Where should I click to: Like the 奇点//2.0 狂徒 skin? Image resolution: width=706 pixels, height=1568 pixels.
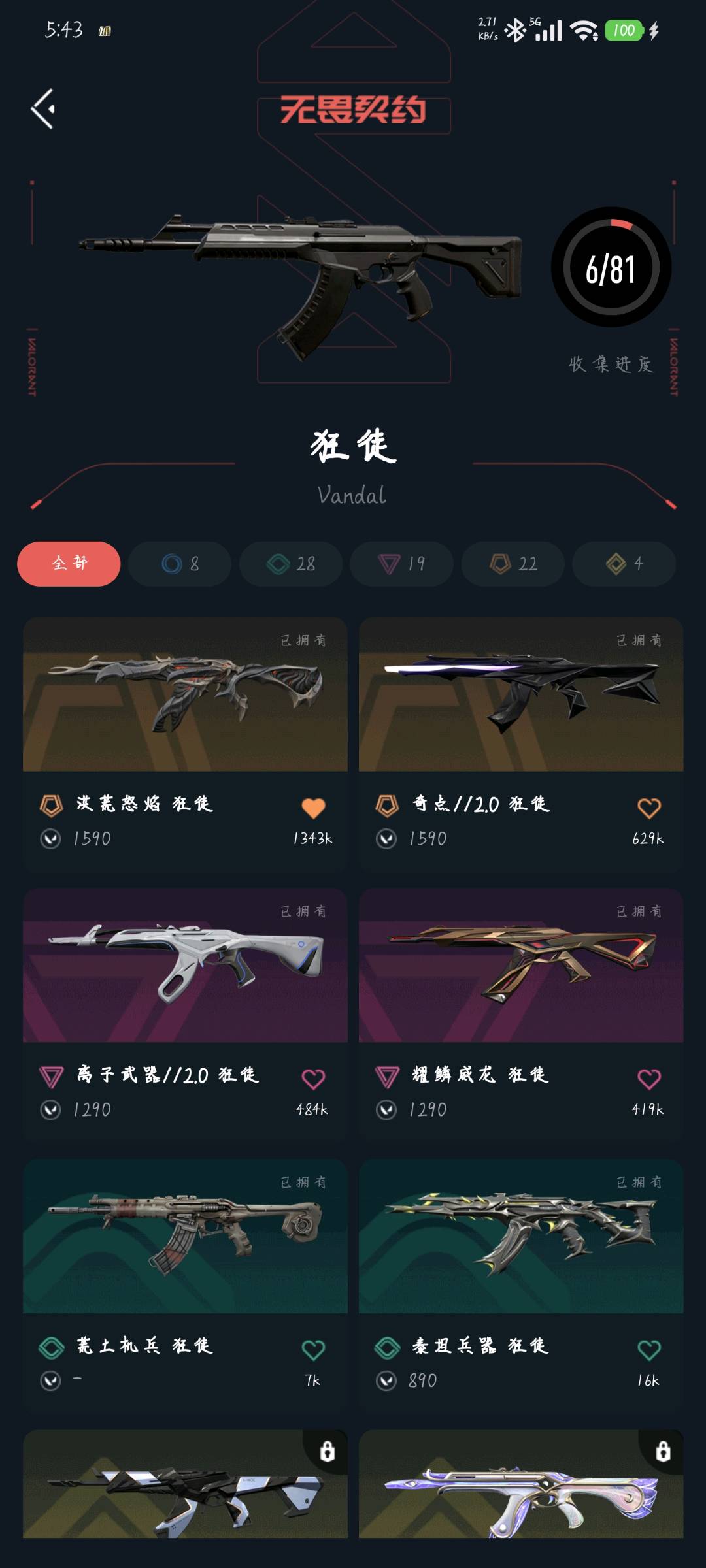pos(649,808)
